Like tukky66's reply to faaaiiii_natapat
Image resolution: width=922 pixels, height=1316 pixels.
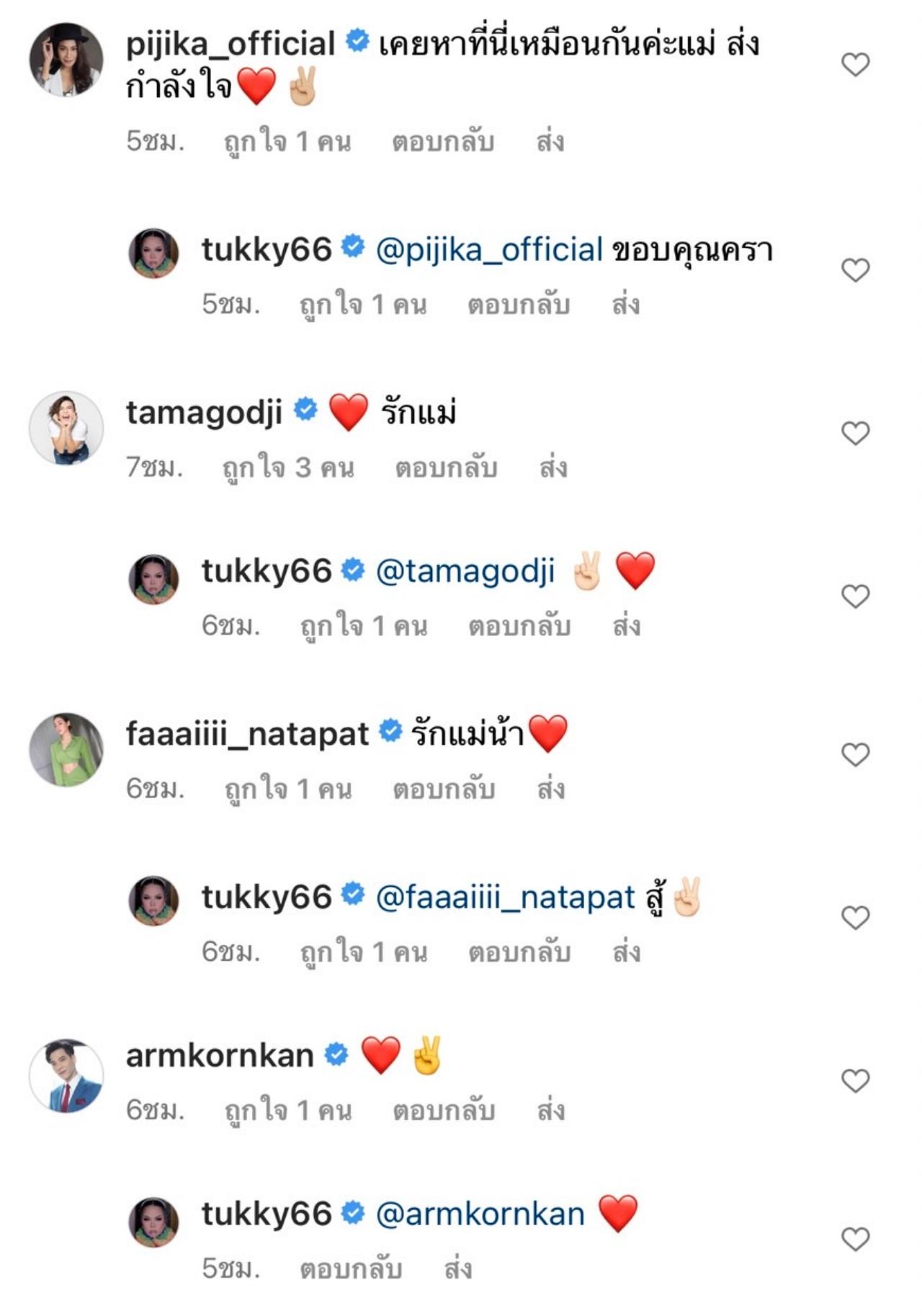point(855,917)
